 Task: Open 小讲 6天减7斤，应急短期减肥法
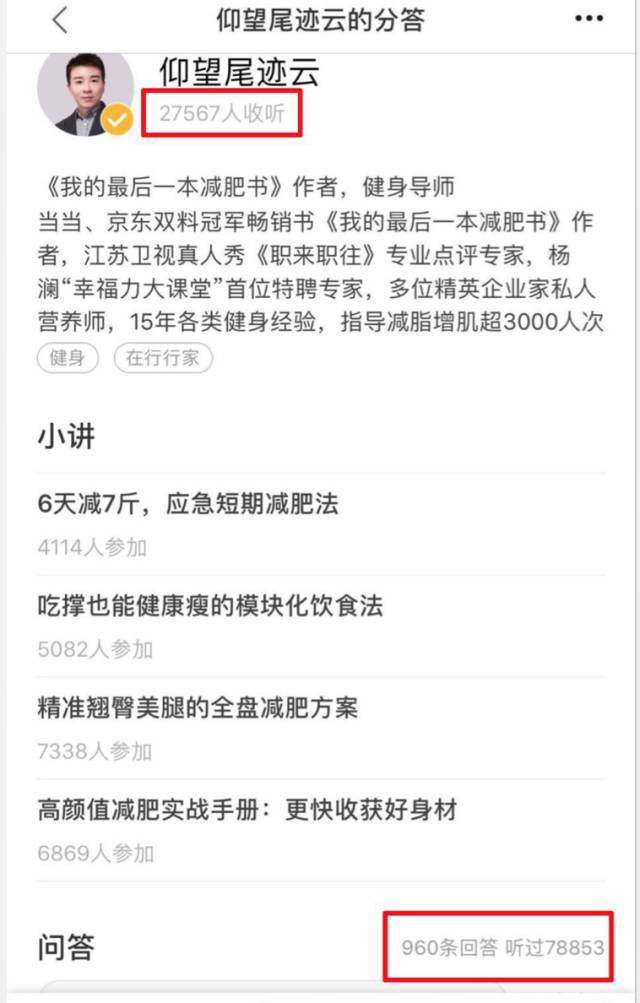tap(188, 503)
